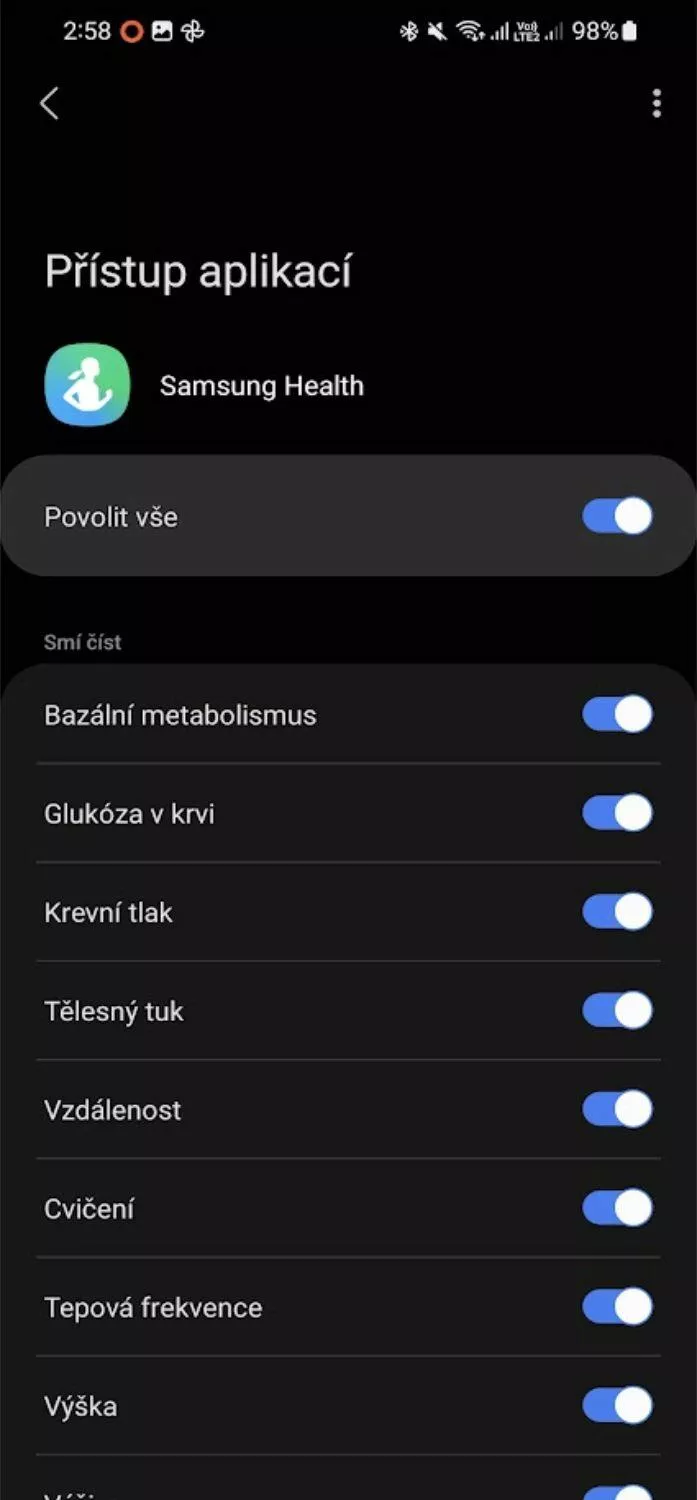Switch off the Výška permission
Screen dimensions: 697x1500
point(617,1406)
